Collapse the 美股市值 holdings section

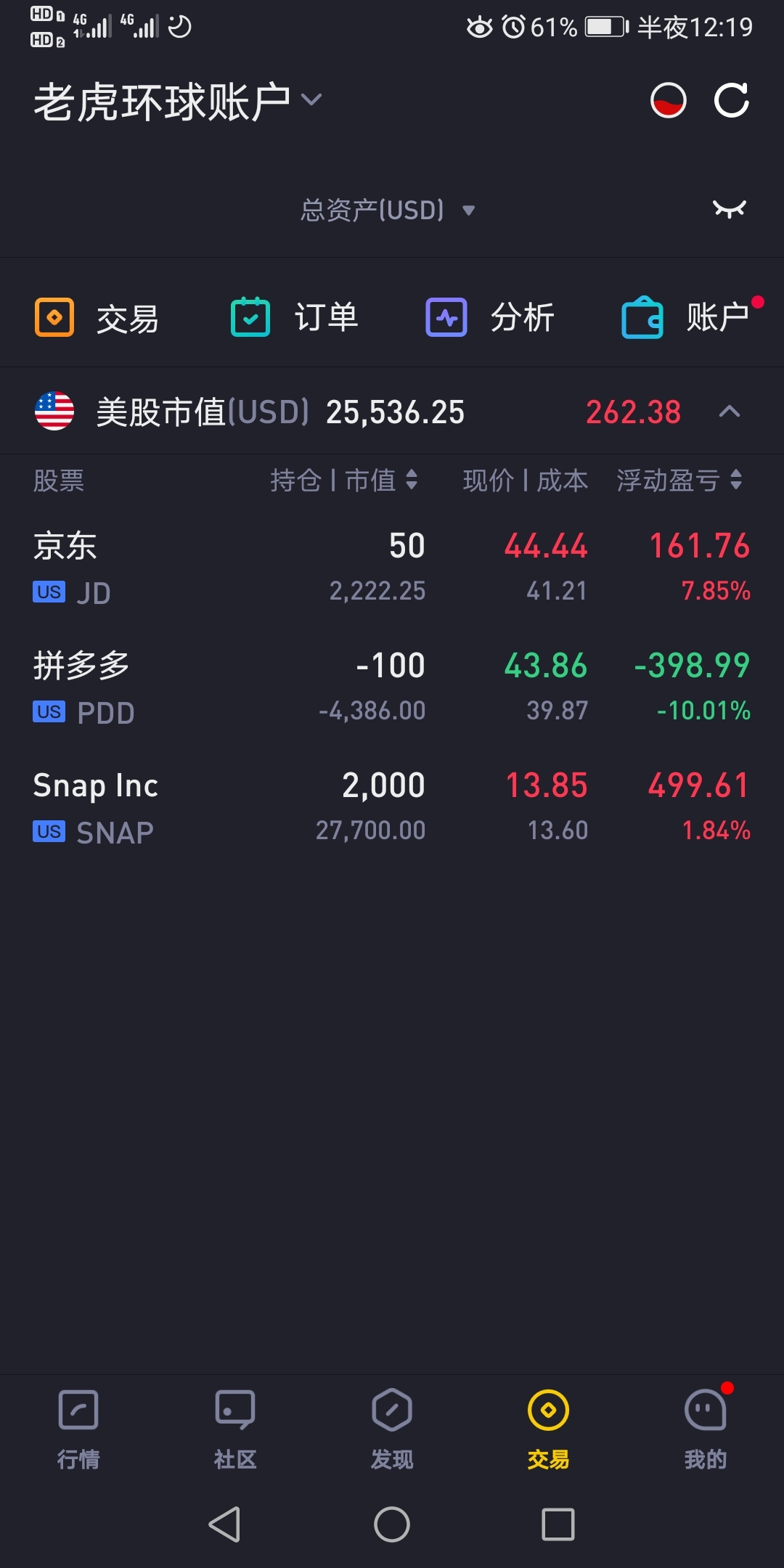[729, 412]
